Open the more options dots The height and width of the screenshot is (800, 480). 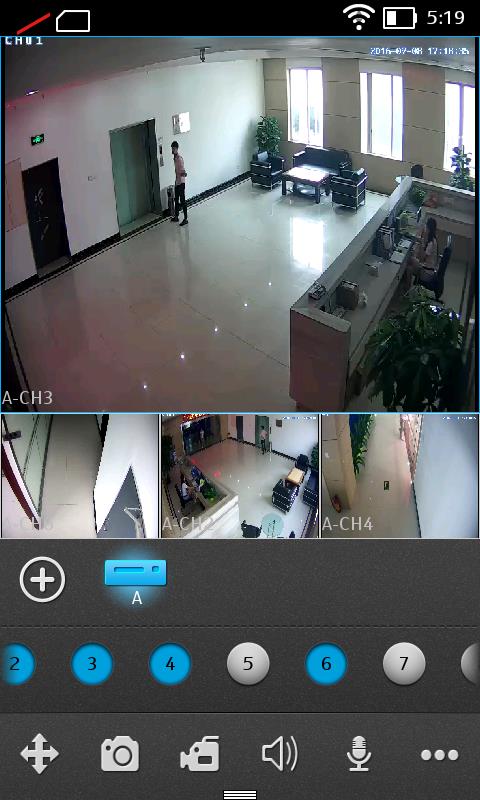pos(439,755)
